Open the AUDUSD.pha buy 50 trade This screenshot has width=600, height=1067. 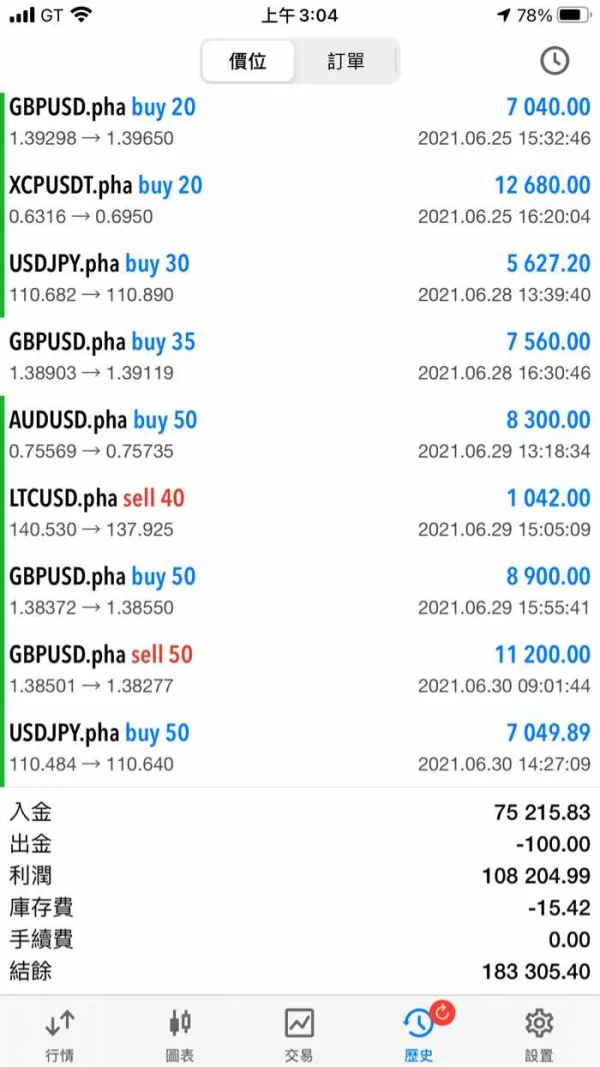[x=300, y=433]
